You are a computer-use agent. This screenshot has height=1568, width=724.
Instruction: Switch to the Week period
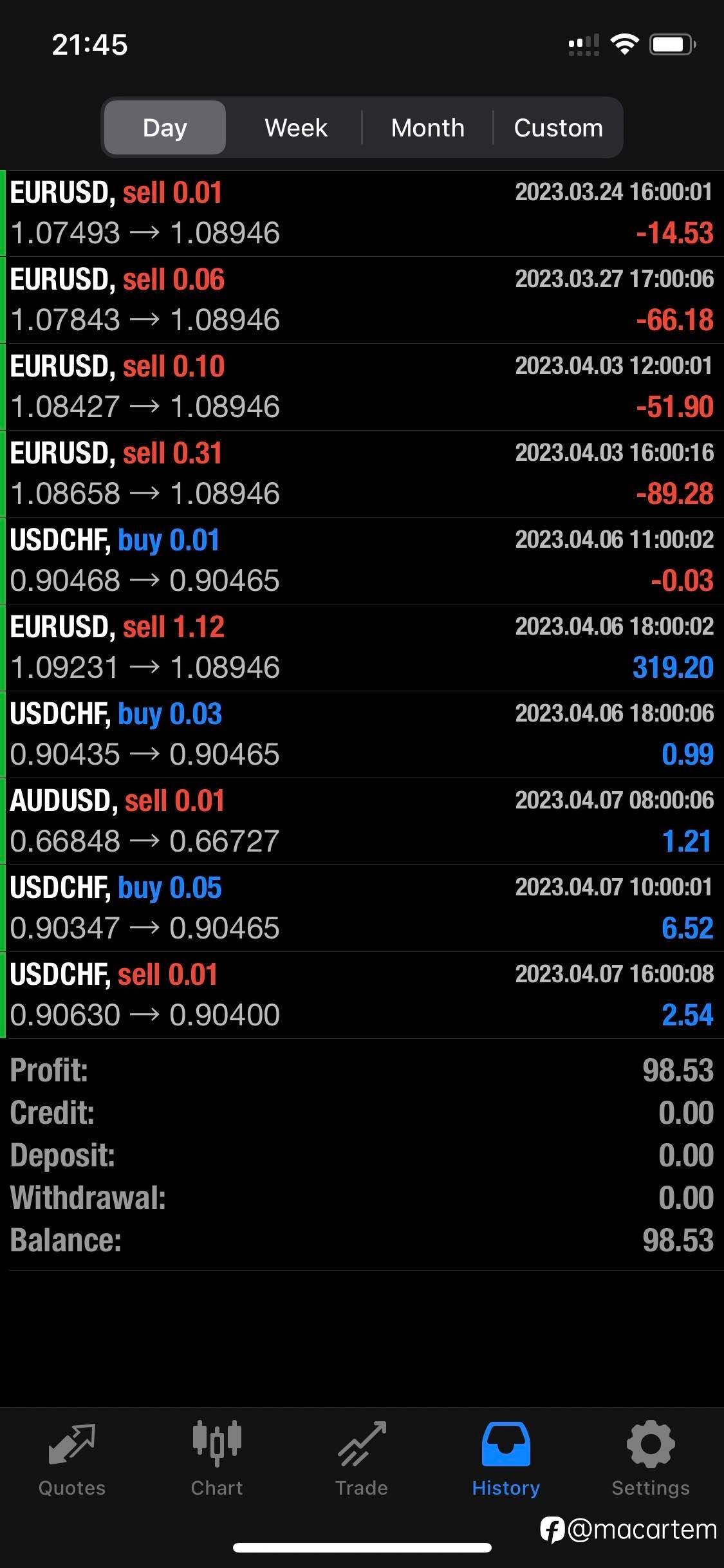(296, 127)
